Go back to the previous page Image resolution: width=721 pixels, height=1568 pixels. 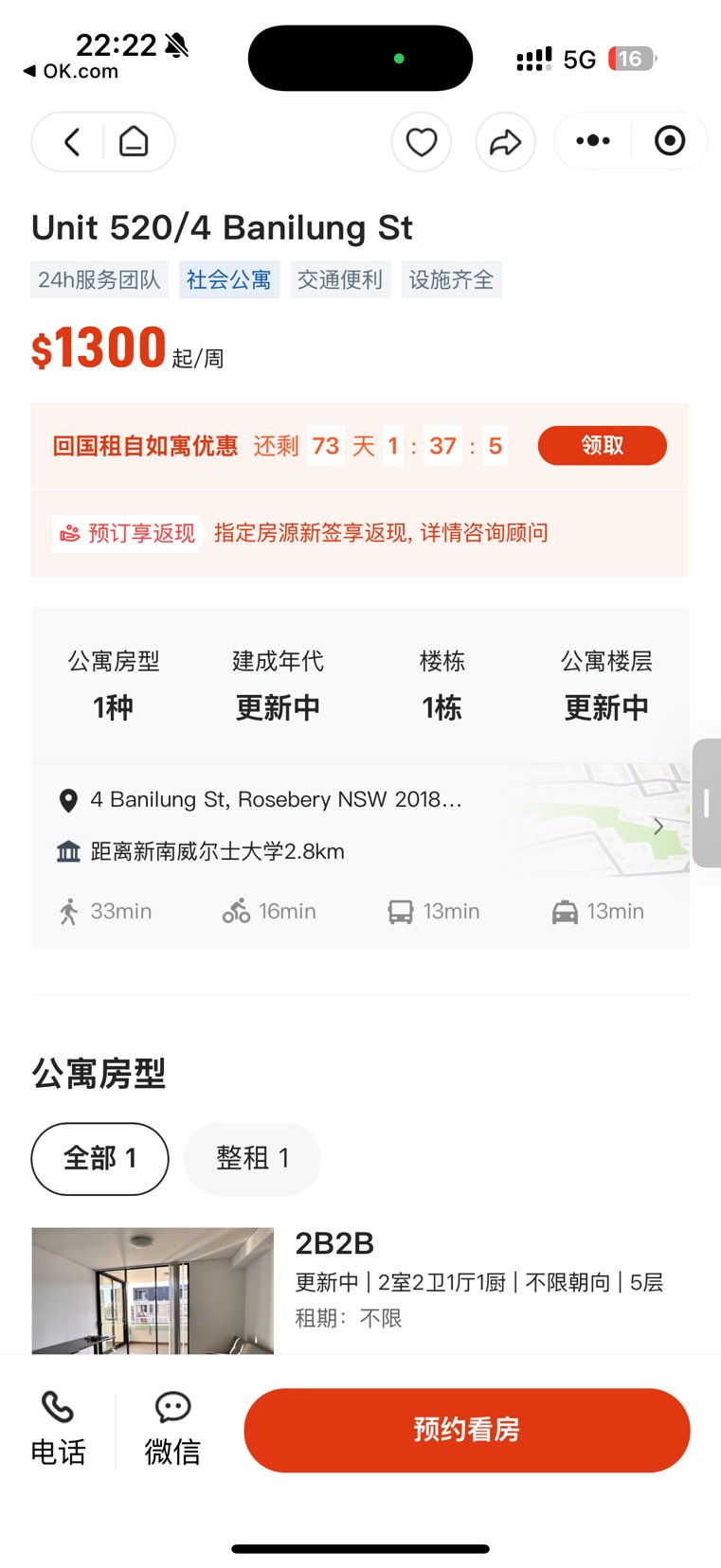click(x=72, y=142)
